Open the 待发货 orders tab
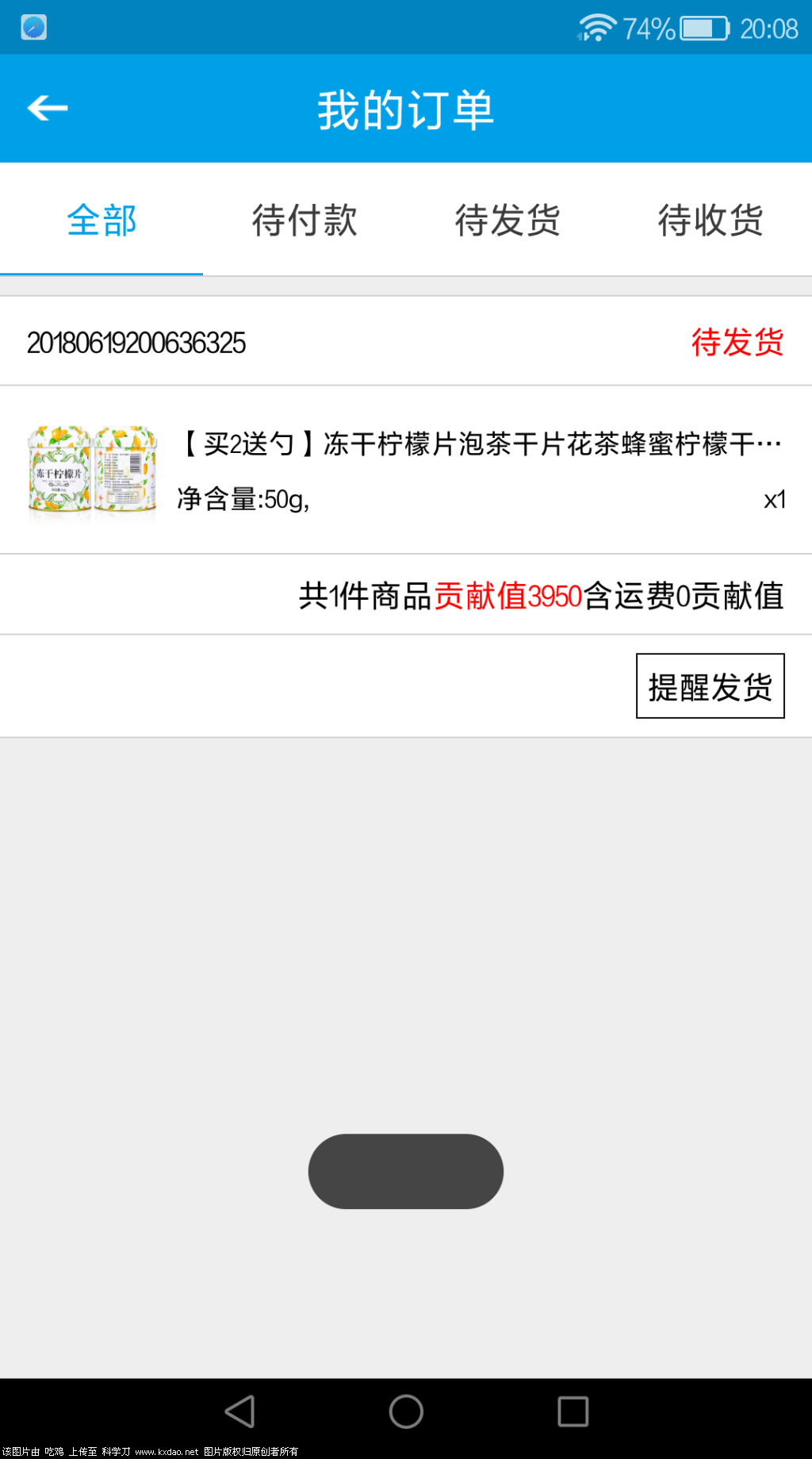Image resolution: width=812 pixels, height=1459 pixels. pyautogui.click(x=507, y=221)
